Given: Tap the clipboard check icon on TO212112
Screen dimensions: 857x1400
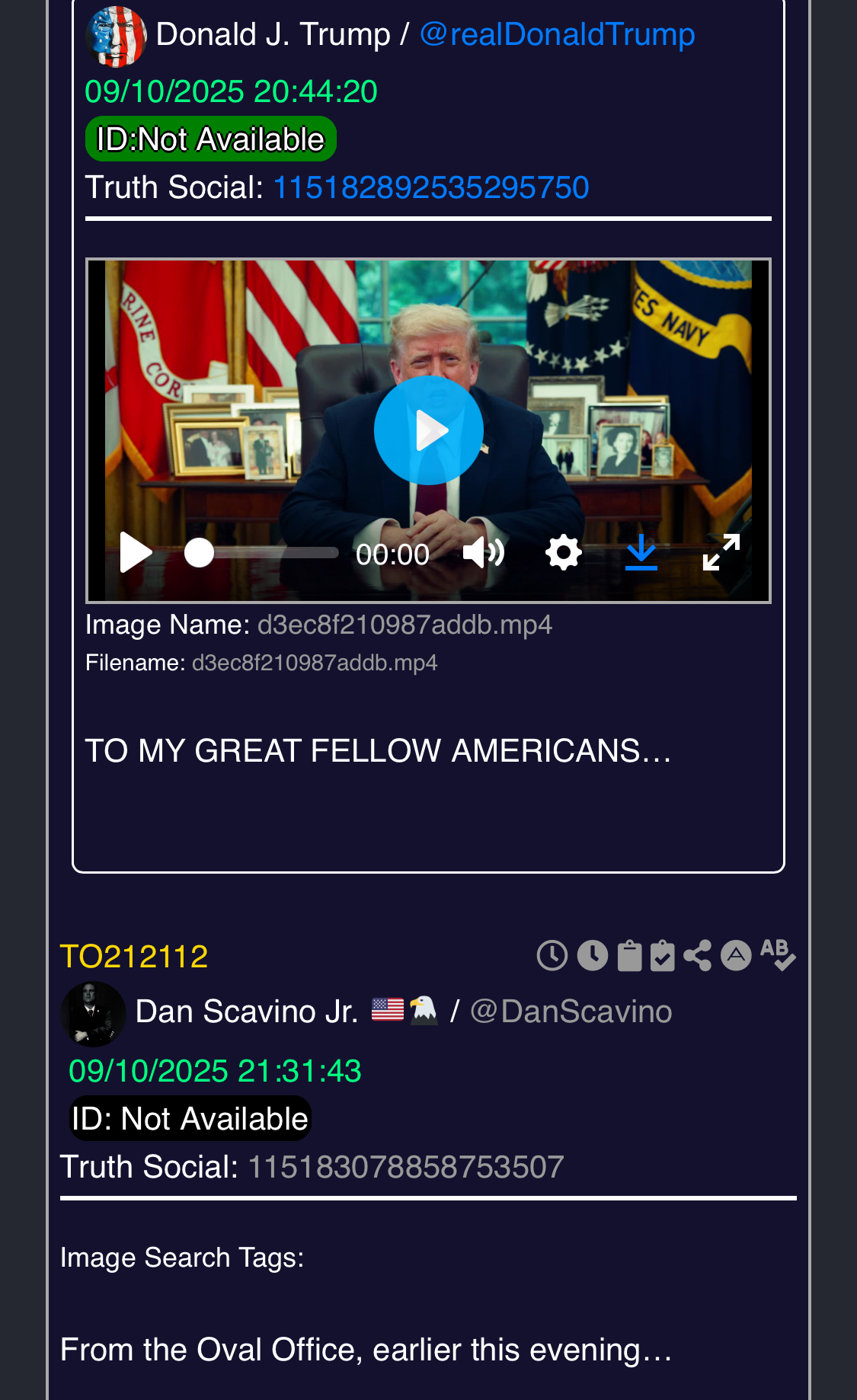Looking at the screenshot, I should click(663, 955).
